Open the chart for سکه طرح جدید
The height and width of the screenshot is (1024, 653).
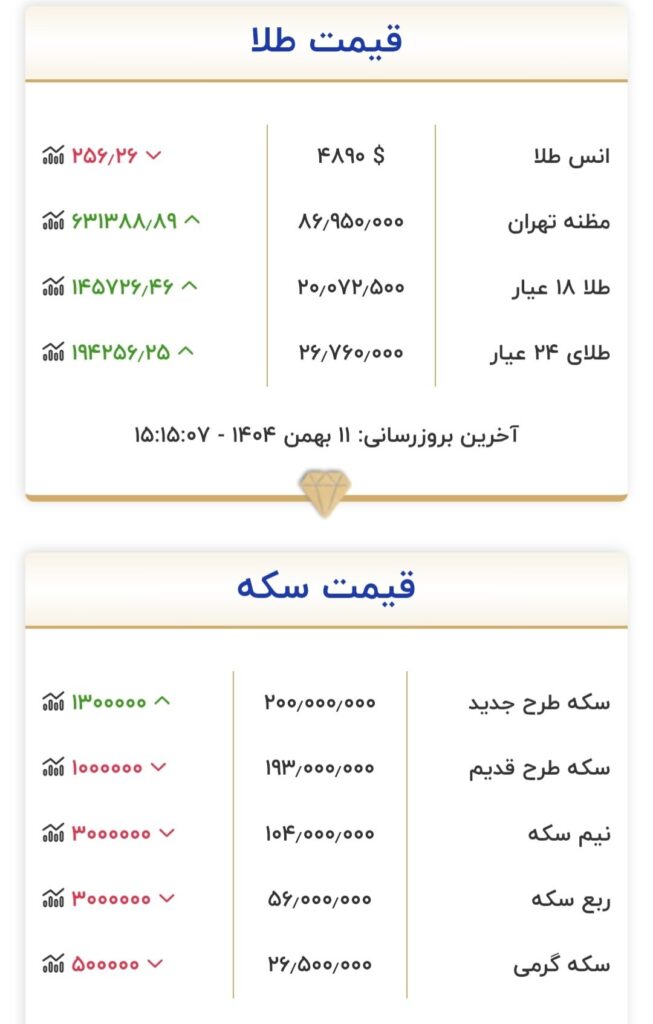pyautogui.click(x=53, y=701)
